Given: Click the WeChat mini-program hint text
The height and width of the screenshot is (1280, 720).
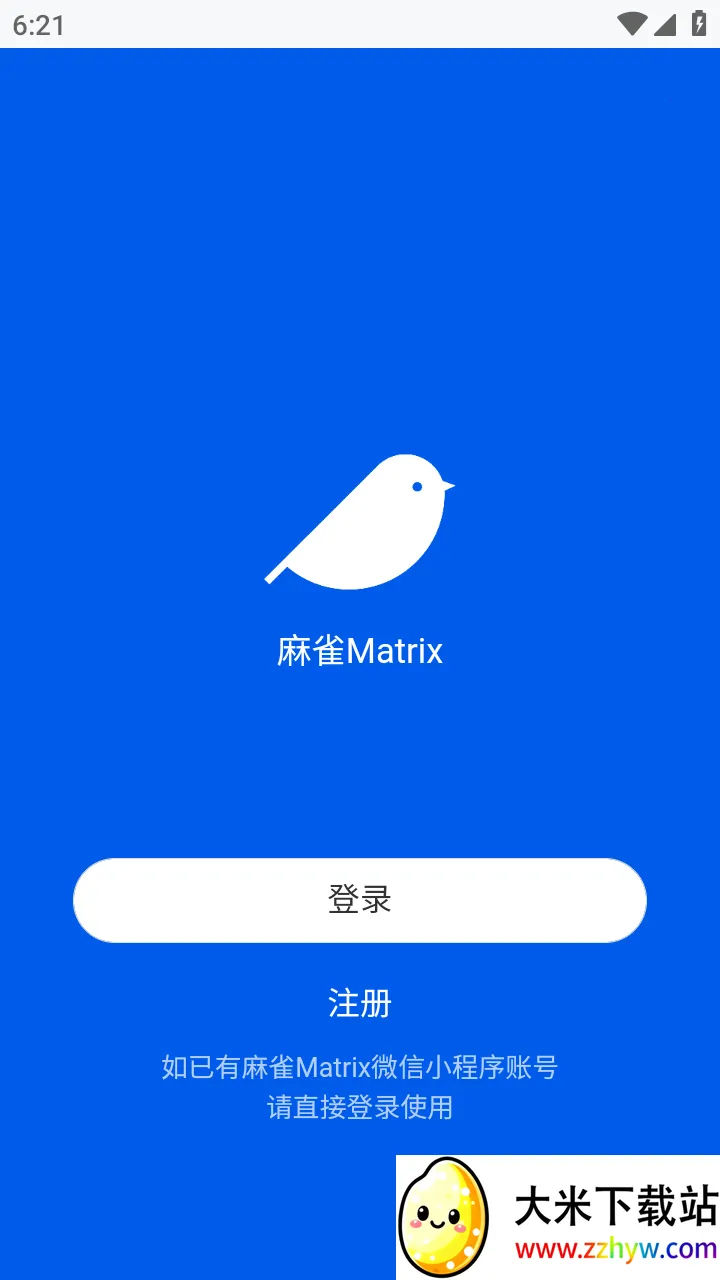Looking at the screenshot, I should point(358,1068).
